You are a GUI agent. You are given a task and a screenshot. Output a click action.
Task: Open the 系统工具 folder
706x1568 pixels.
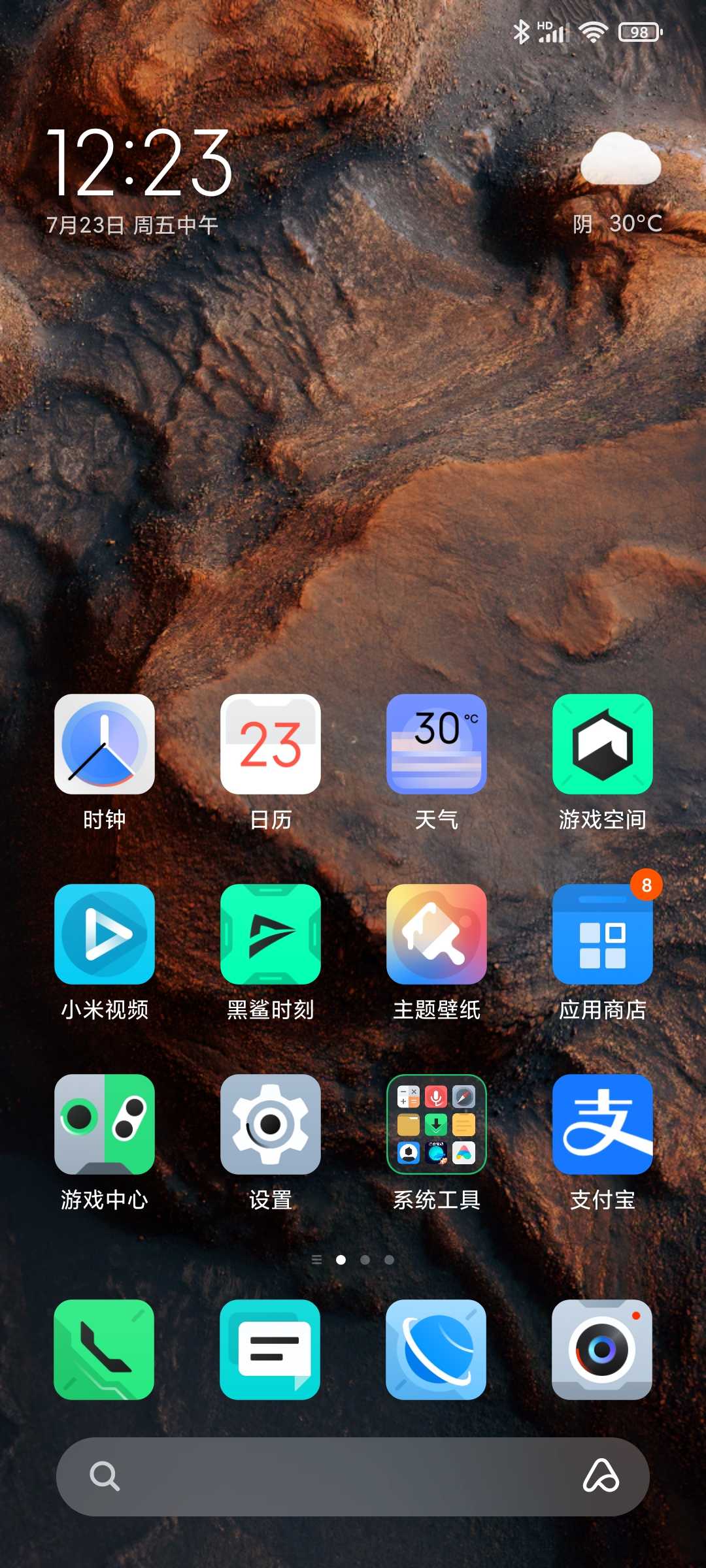[x=437, y=1124]
